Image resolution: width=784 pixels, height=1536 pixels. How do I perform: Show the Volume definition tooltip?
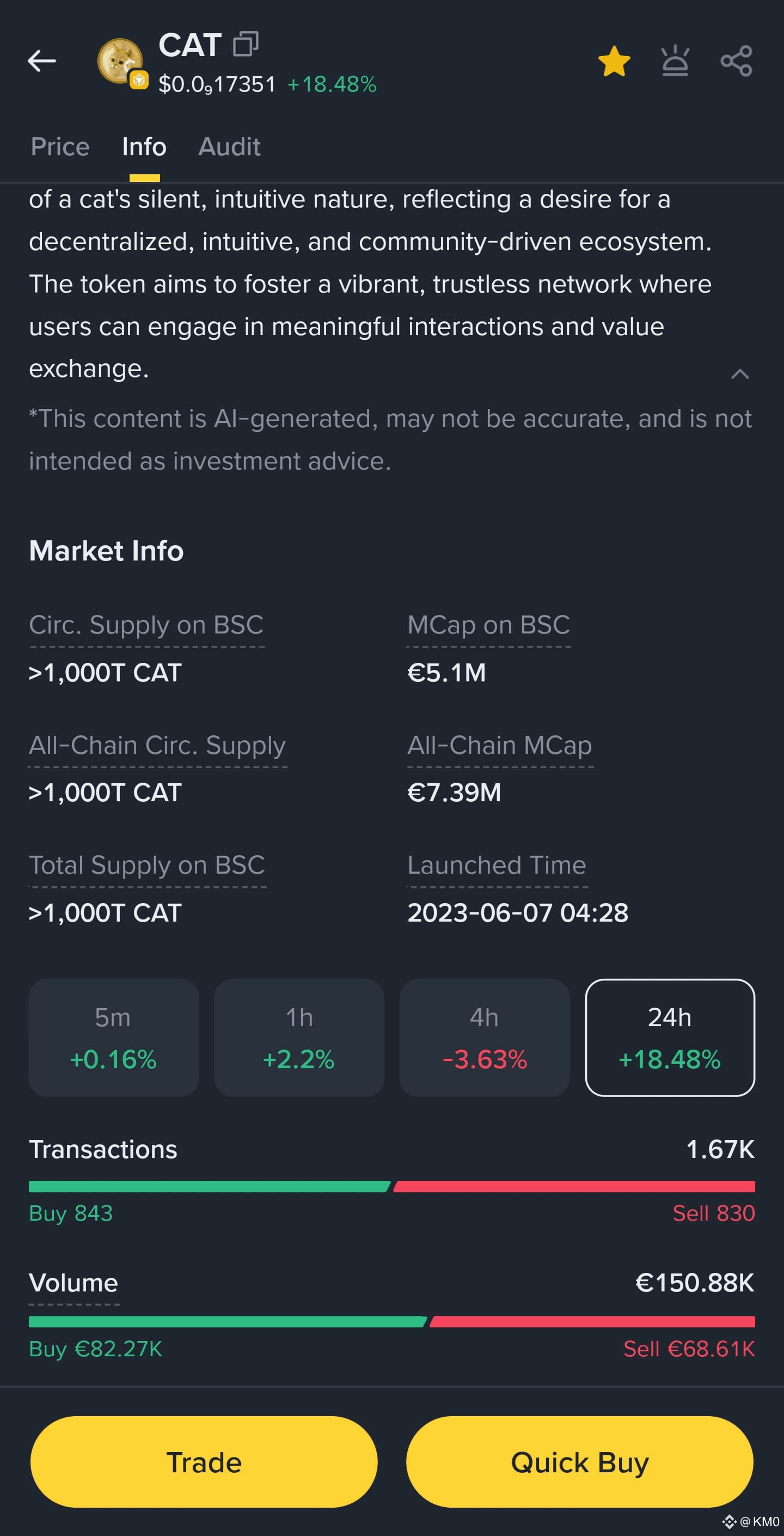coord(73,1283)
